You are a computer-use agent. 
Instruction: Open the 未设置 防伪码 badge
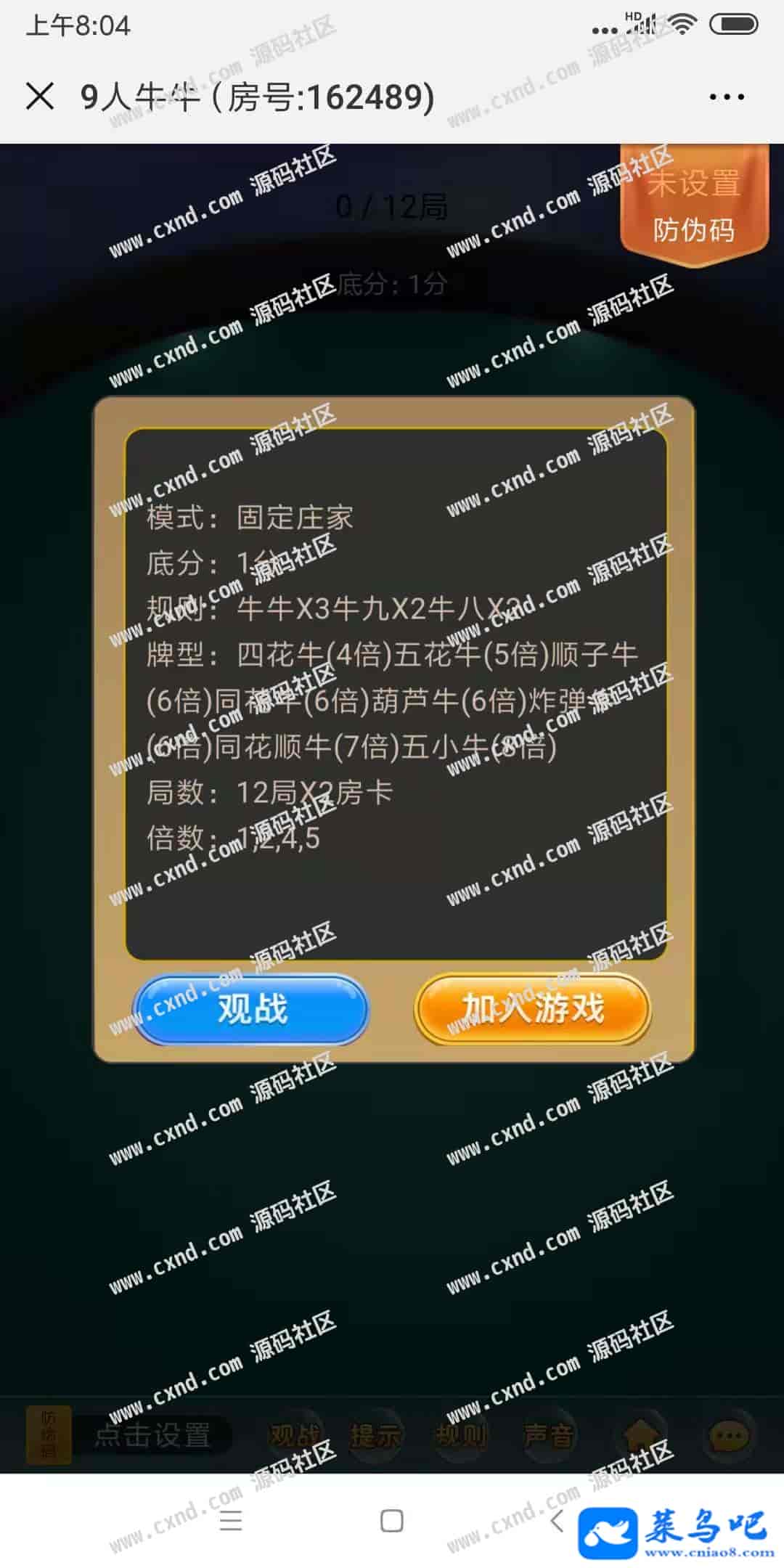click(x=693, y=205)
